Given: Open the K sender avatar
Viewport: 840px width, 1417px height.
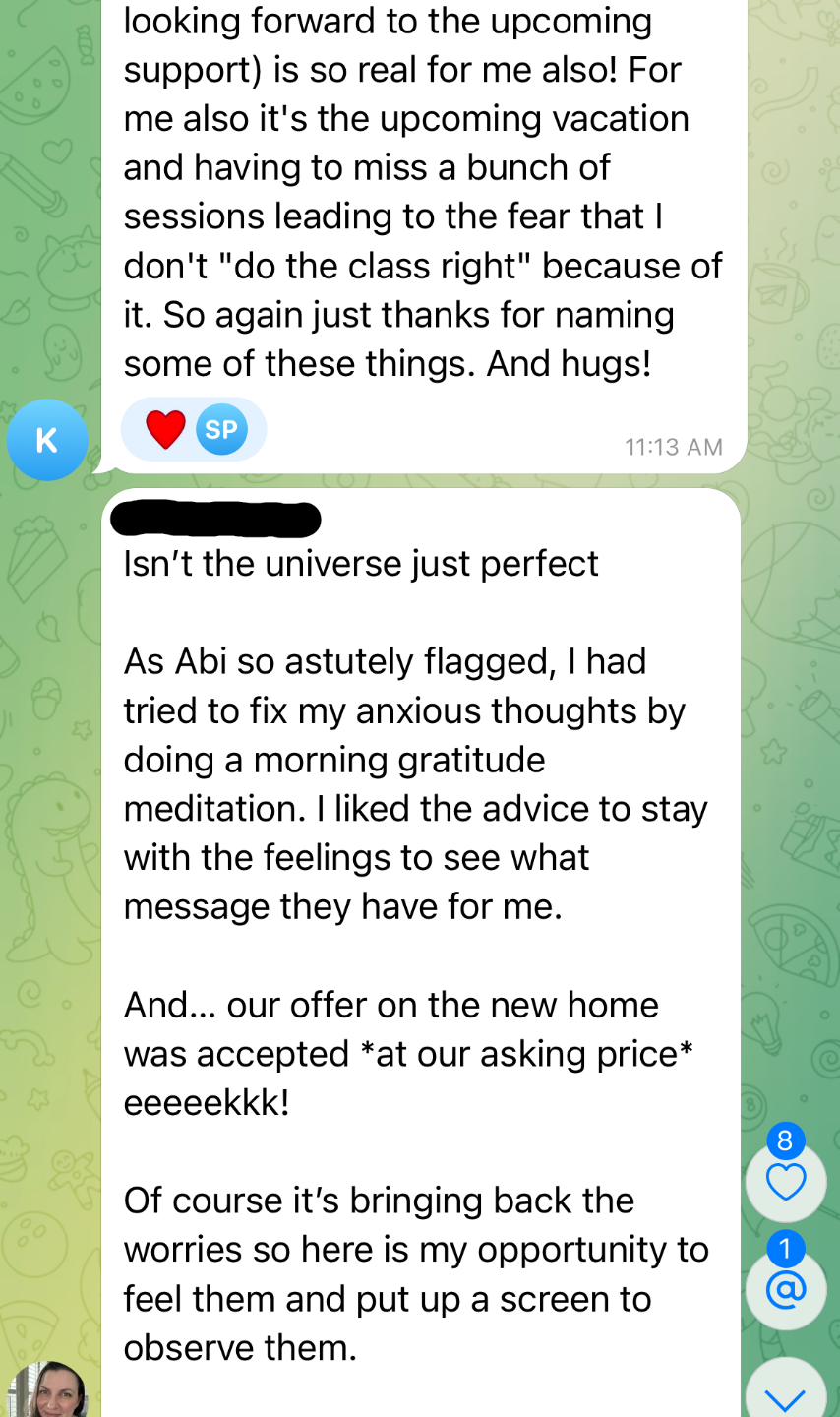Looking at the screenshot, I should coord(46,440).
